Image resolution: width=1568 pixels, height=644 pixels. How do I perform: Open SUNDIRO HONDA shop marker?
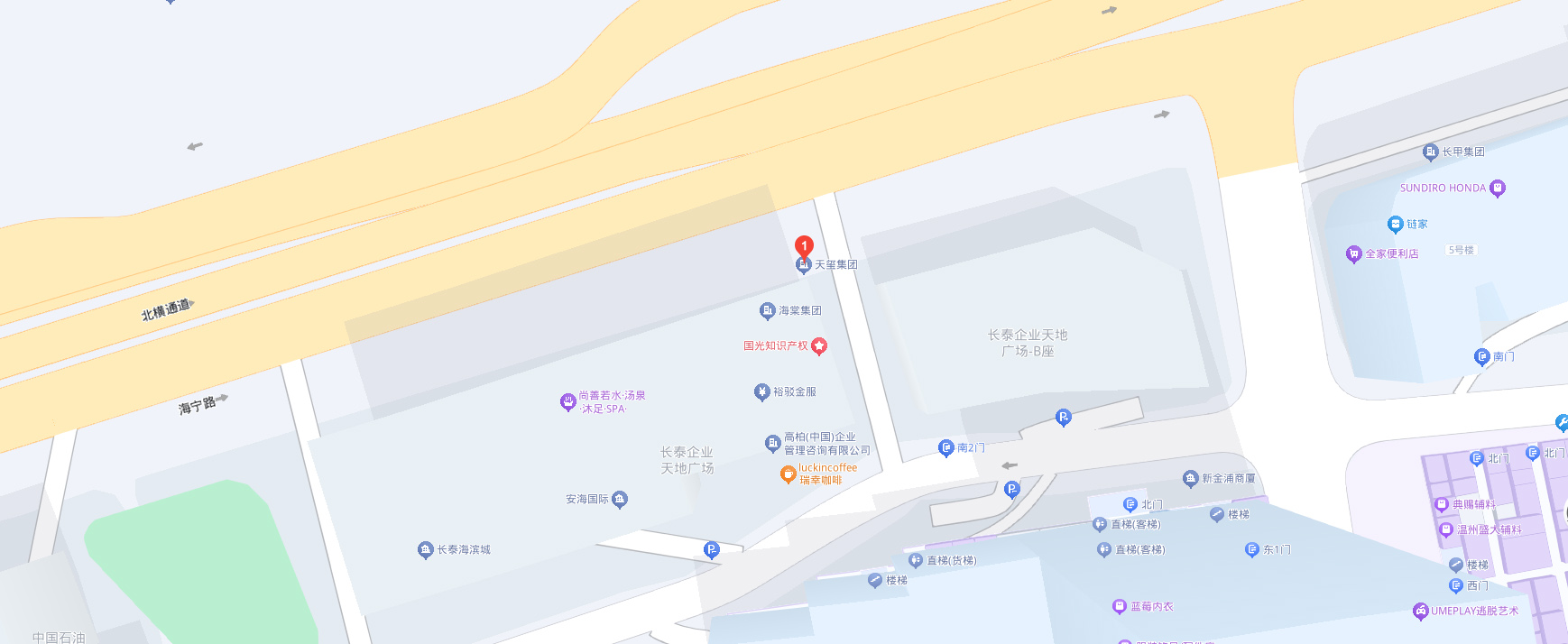(x=1498, y=188)
